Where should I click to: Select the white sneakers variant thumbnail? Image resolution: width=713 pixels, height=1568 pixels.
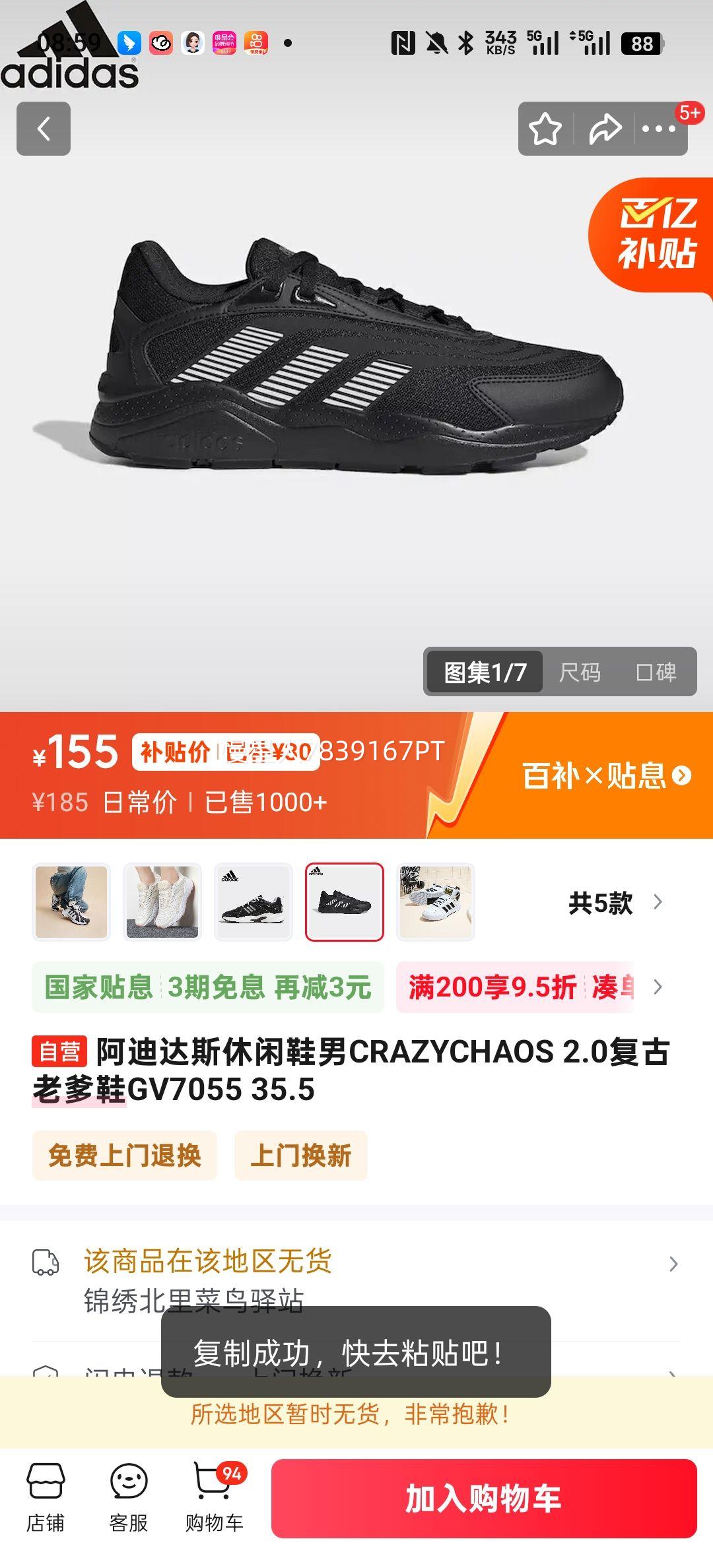pyautogui.click(x=162, y=902)
